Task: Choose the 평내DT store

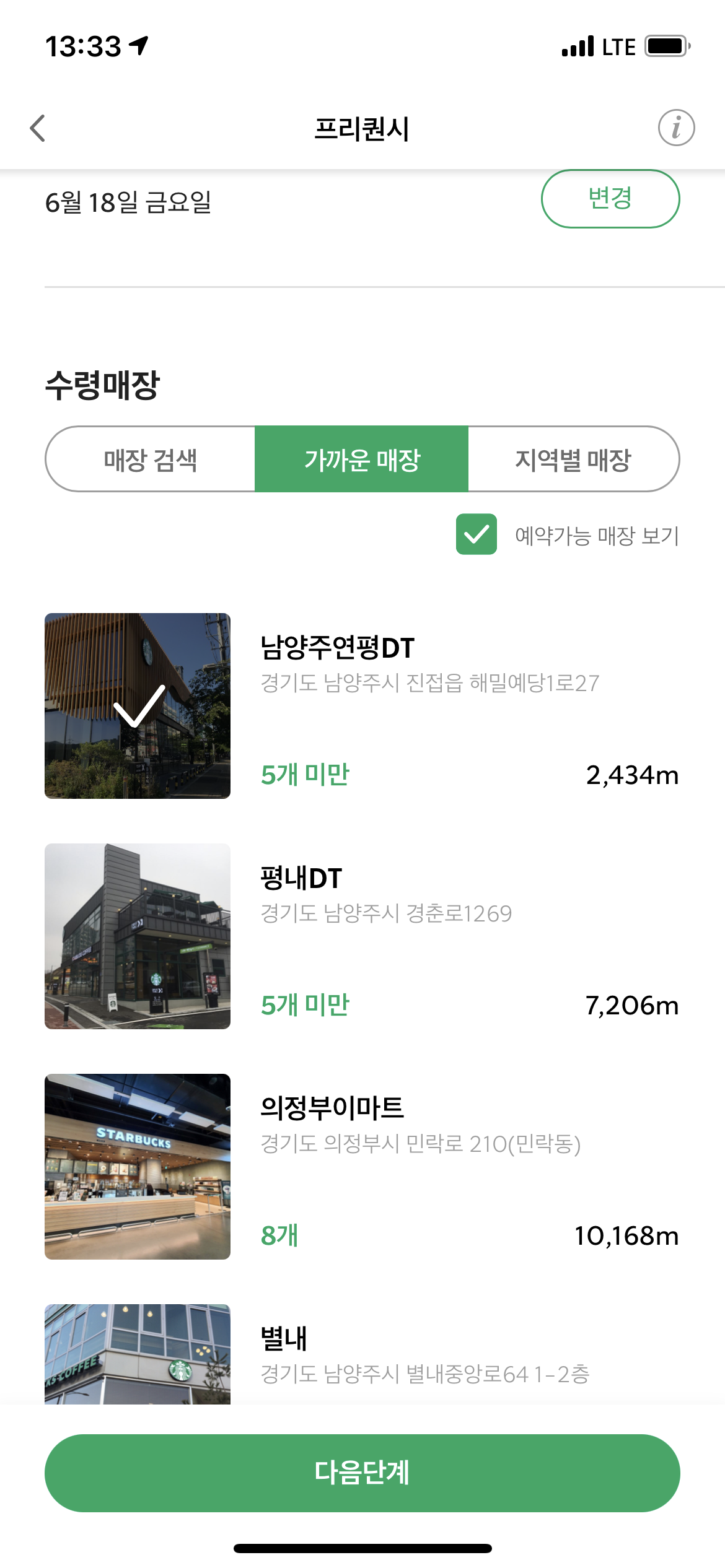Action: 362,936
